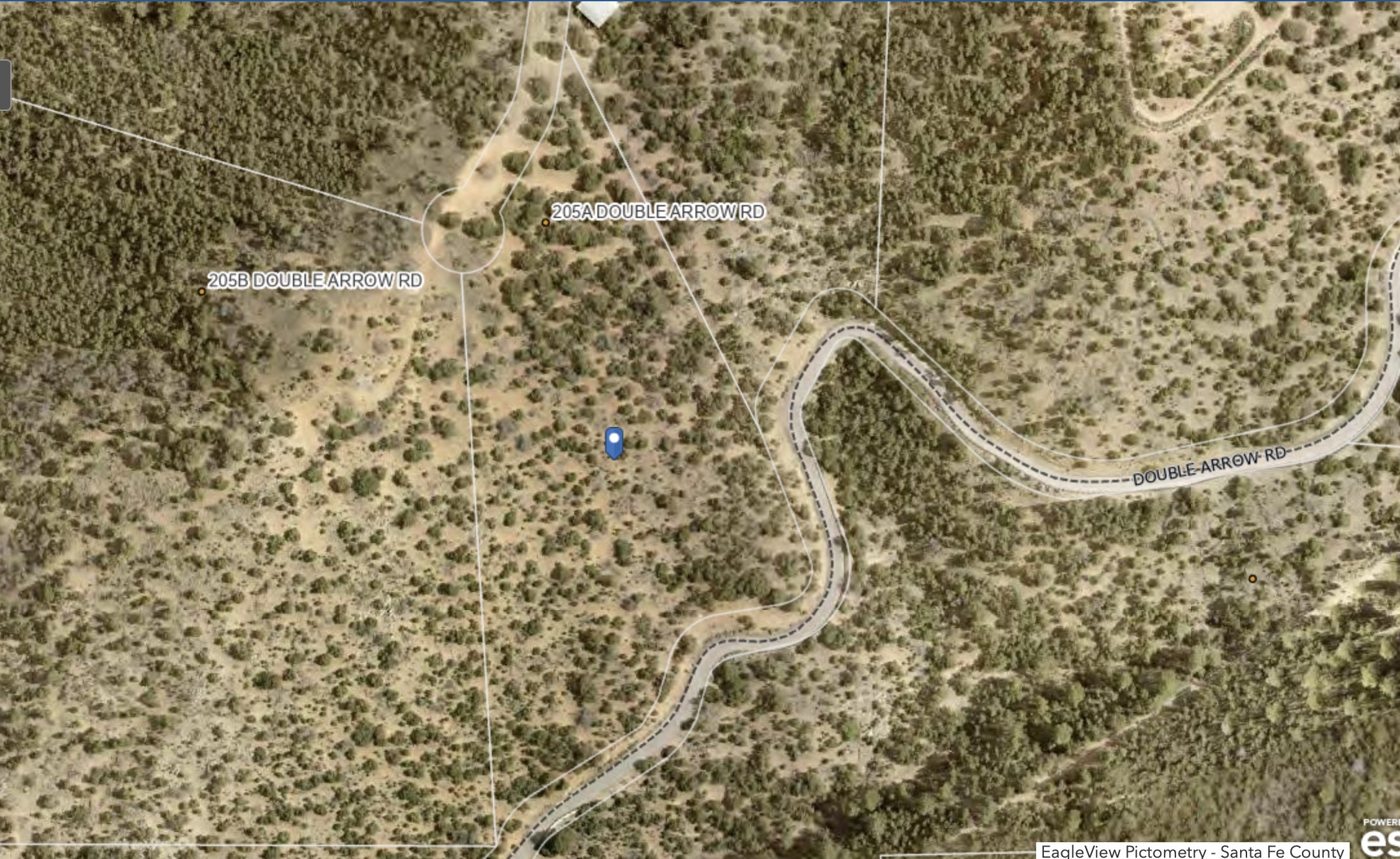Select the 205B Double Arrow Rd address point
The height and width of the screenshot is (859, 1400).
(x=201, y=291)
